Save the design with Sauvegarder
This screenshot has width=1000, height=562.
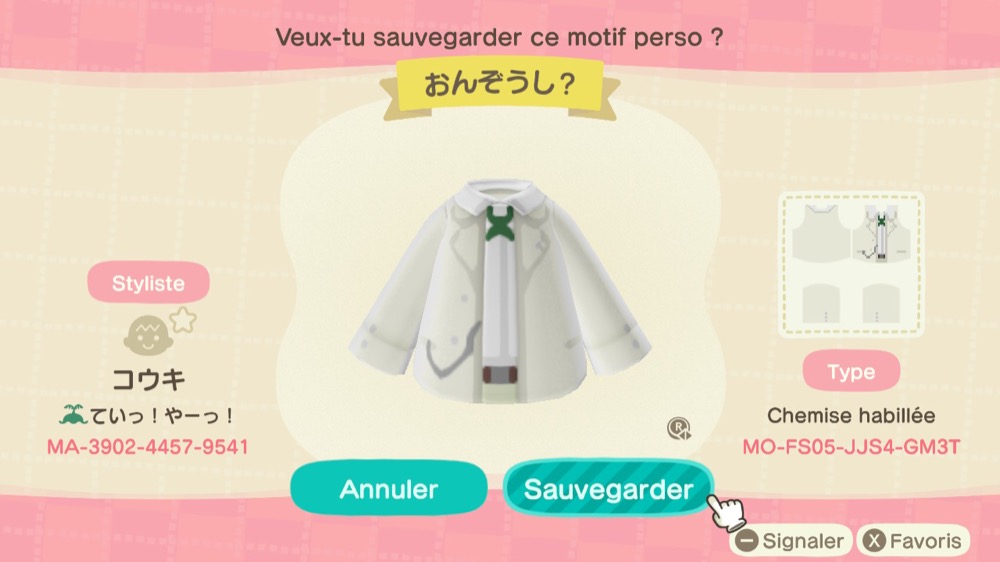(x=608, y=489)
